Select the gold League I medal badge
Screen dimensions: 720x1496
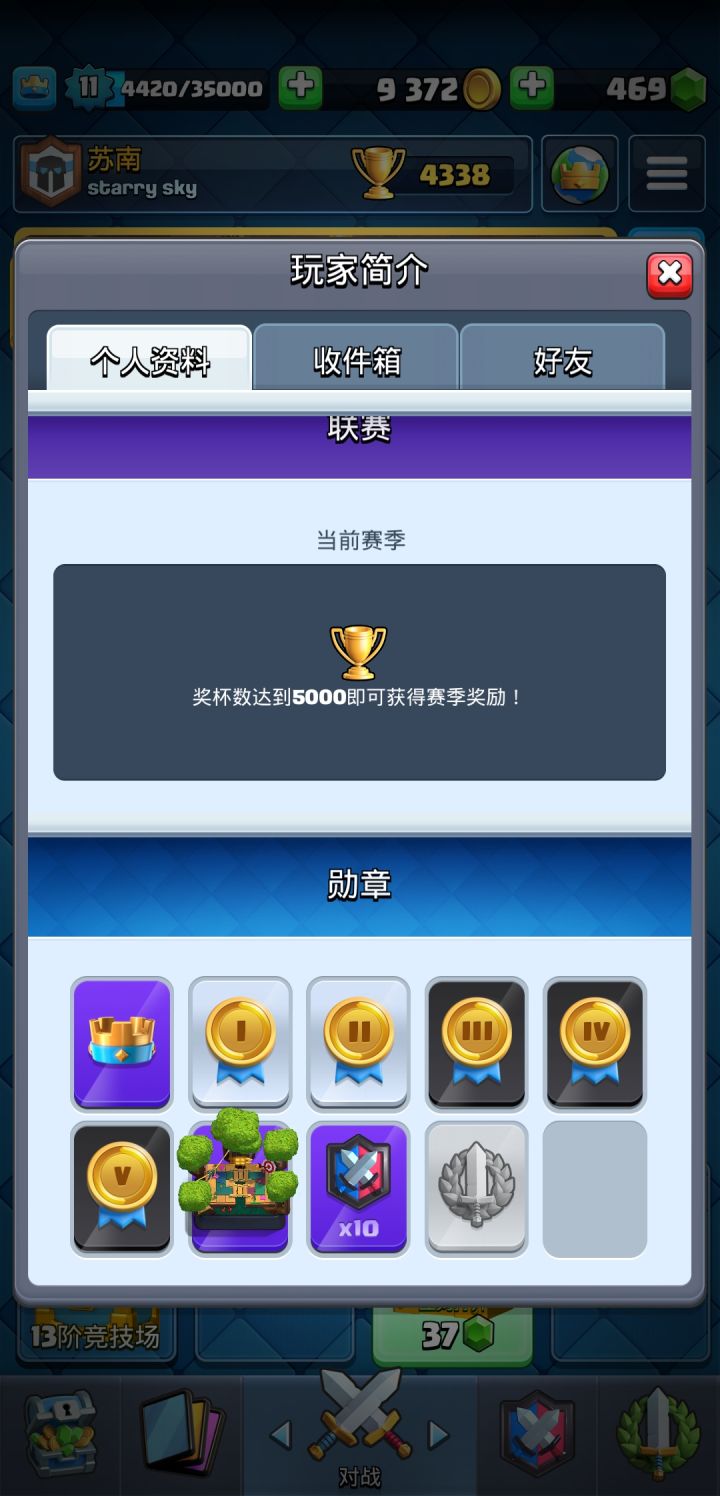pos(240,1044)
